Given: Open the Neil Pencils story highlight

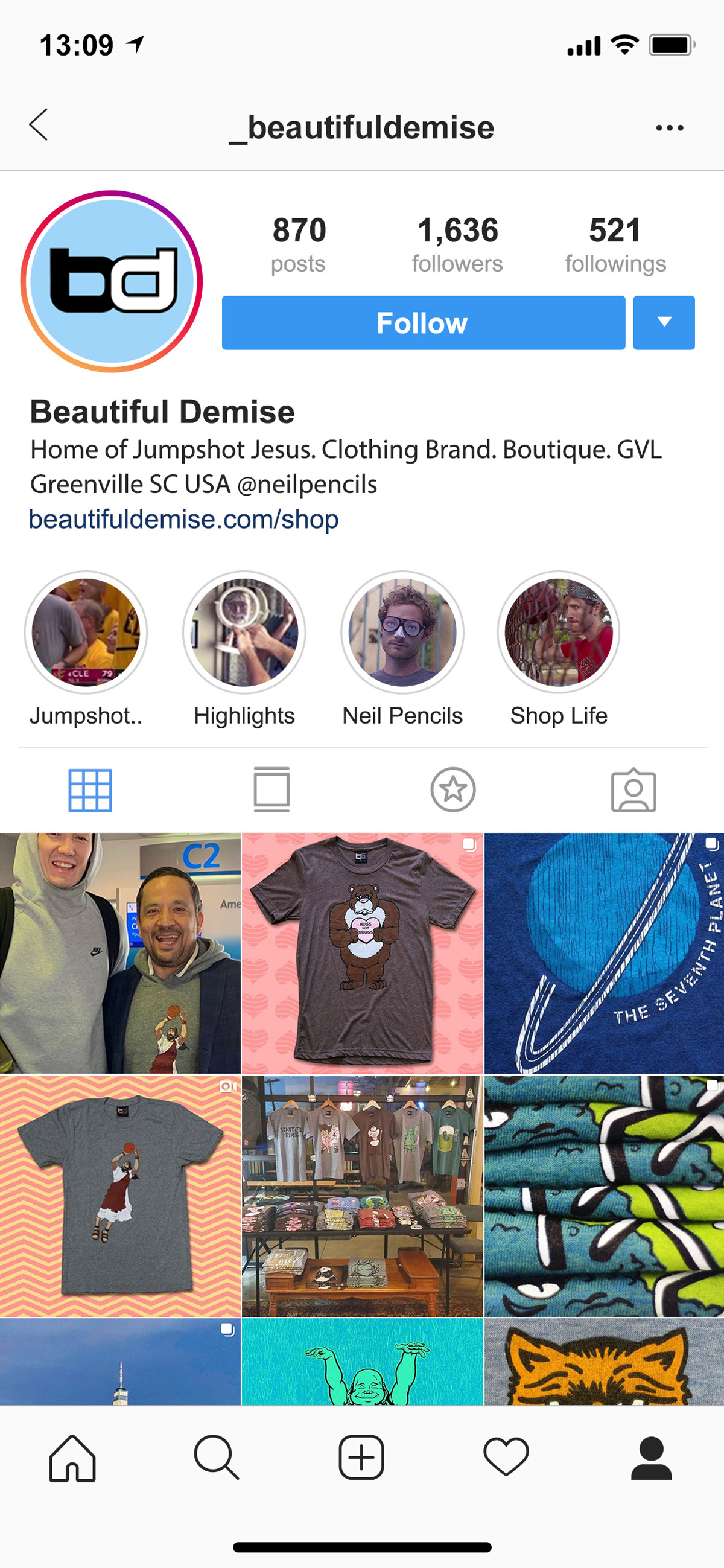Looking at the screenshot, I should click(402, 633).
